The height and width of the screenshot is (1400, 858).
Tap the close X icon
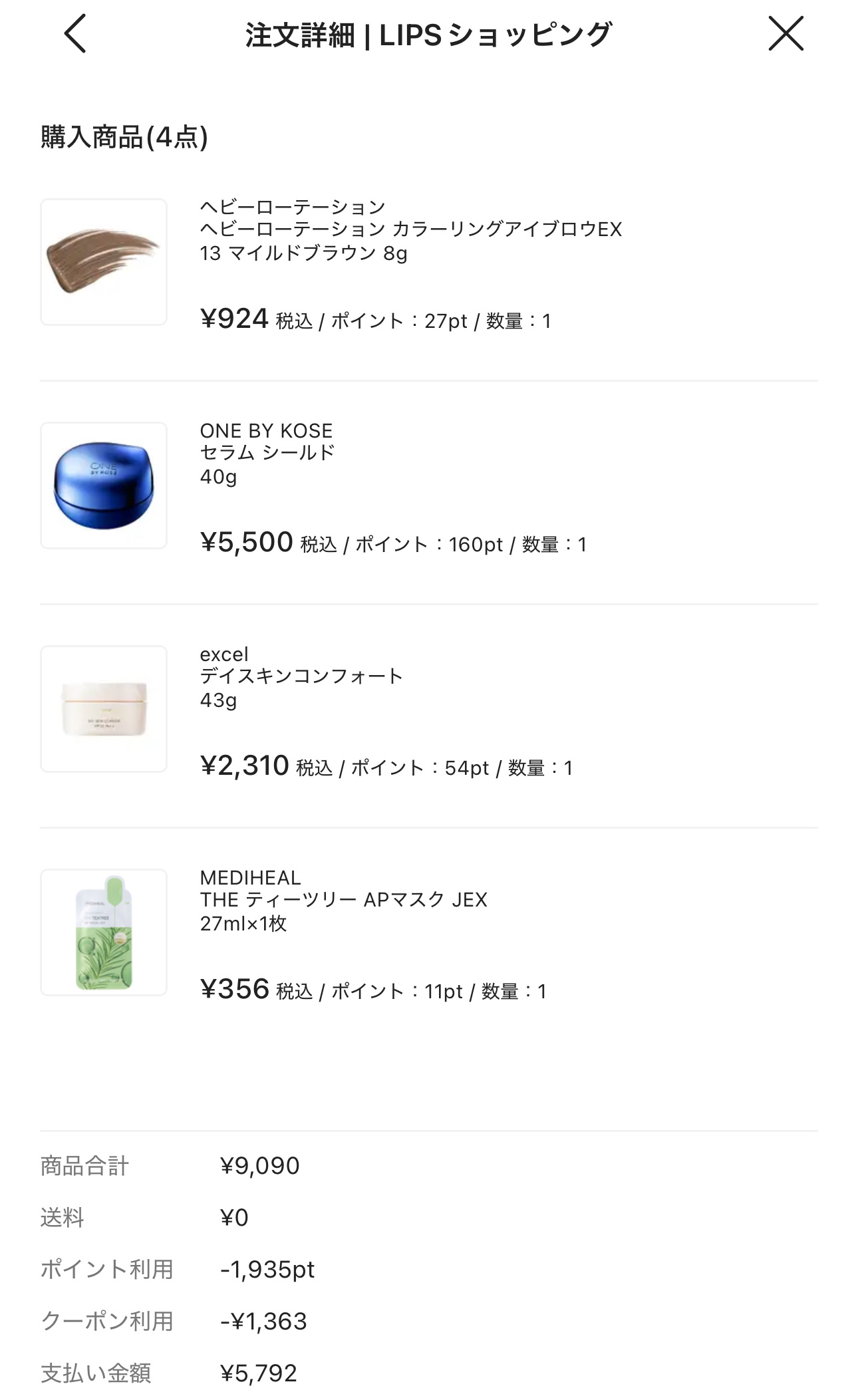click(786, 35)
